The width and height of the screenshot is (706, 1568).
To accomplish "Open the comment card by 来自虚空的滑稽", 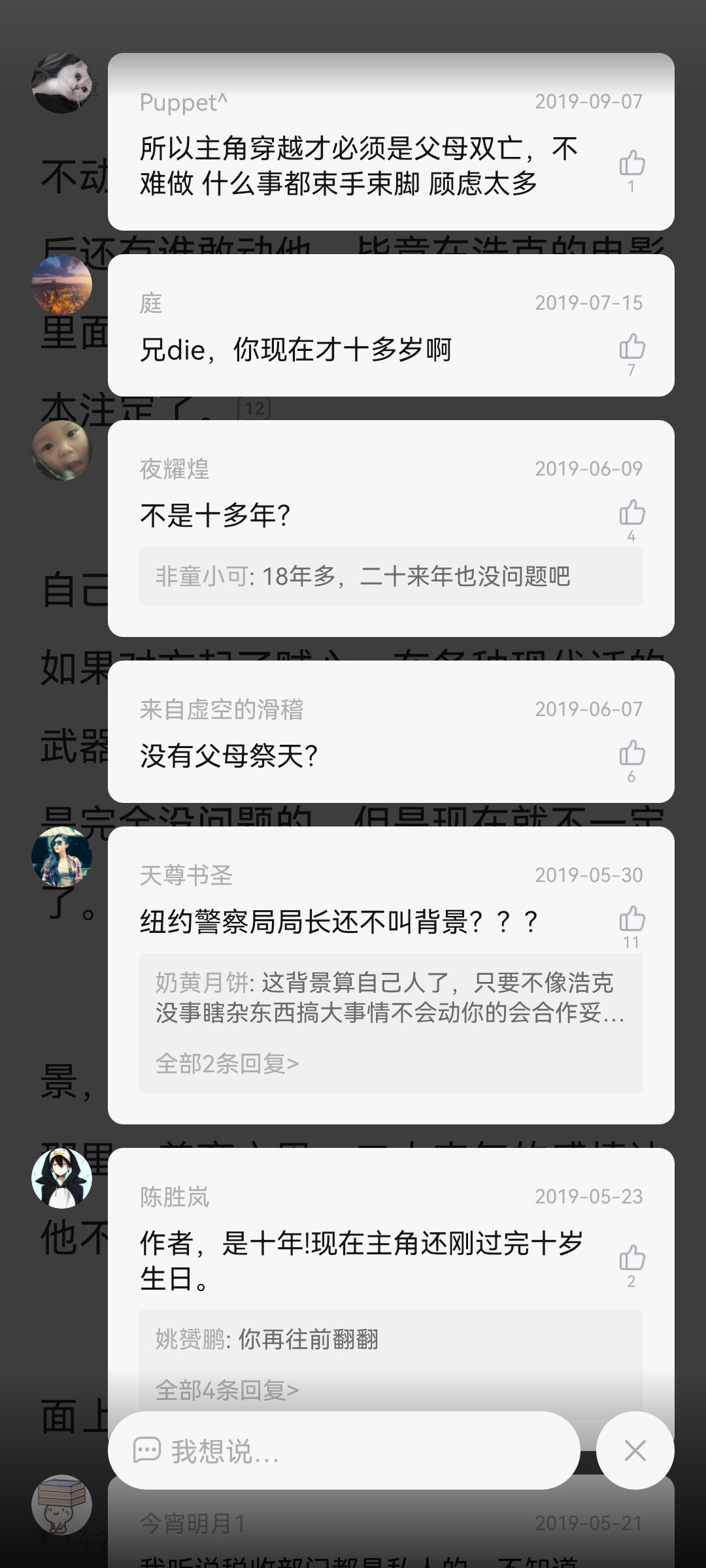I will [x=391, y=732].
